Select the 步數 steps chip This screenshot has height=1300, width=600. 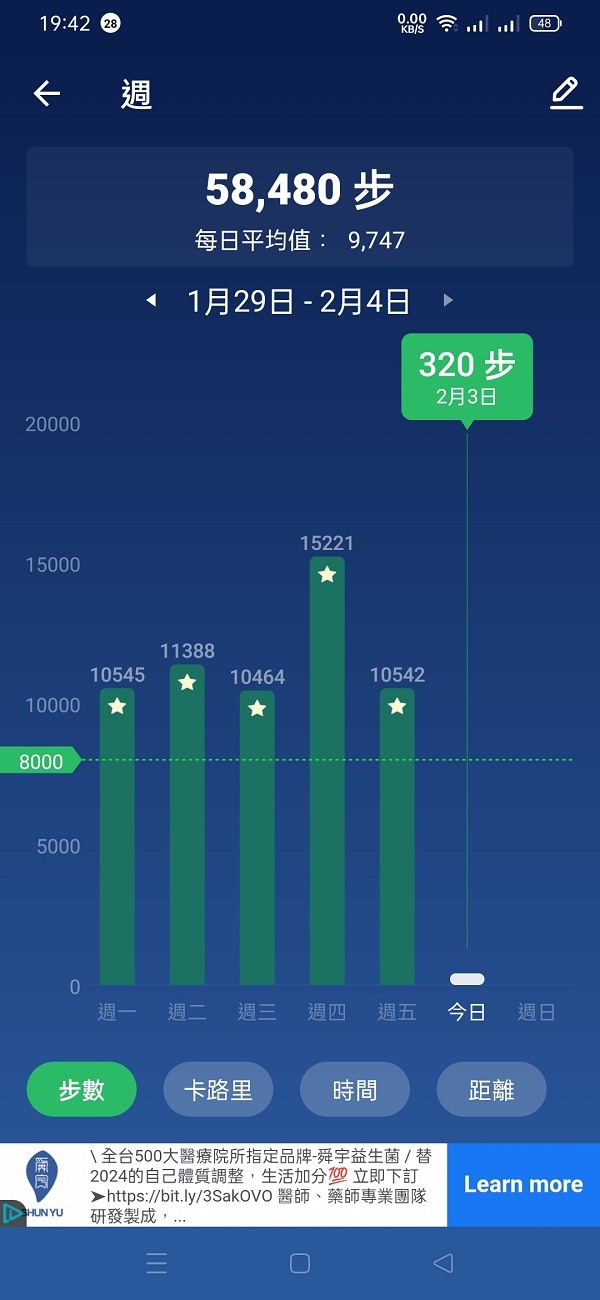[82, 1089]
